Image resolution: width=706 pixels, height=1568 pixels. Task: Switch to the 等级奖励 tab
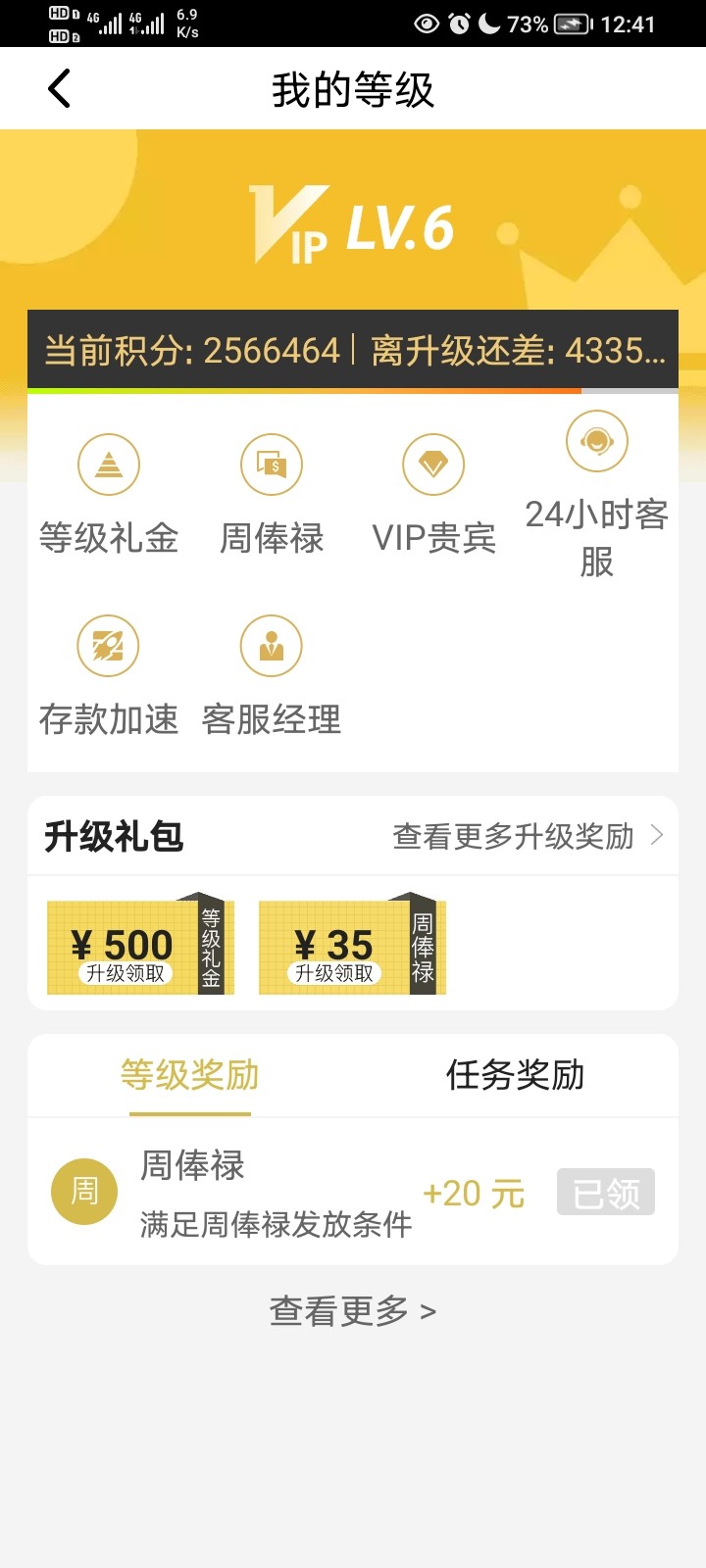[x=190, y=1076]
